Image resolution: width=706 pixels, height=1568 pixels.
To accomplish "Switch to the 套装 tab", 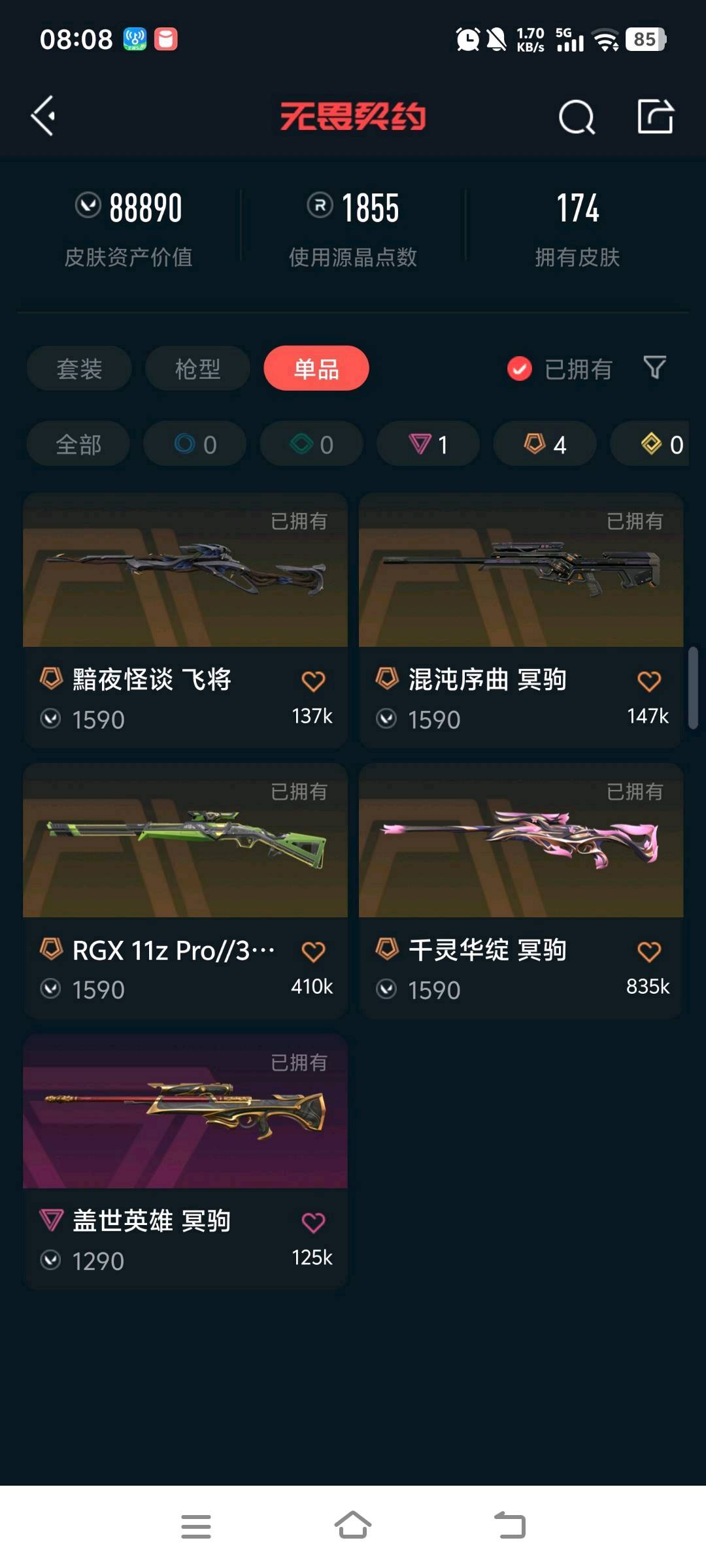I will (x=79, y=369).
